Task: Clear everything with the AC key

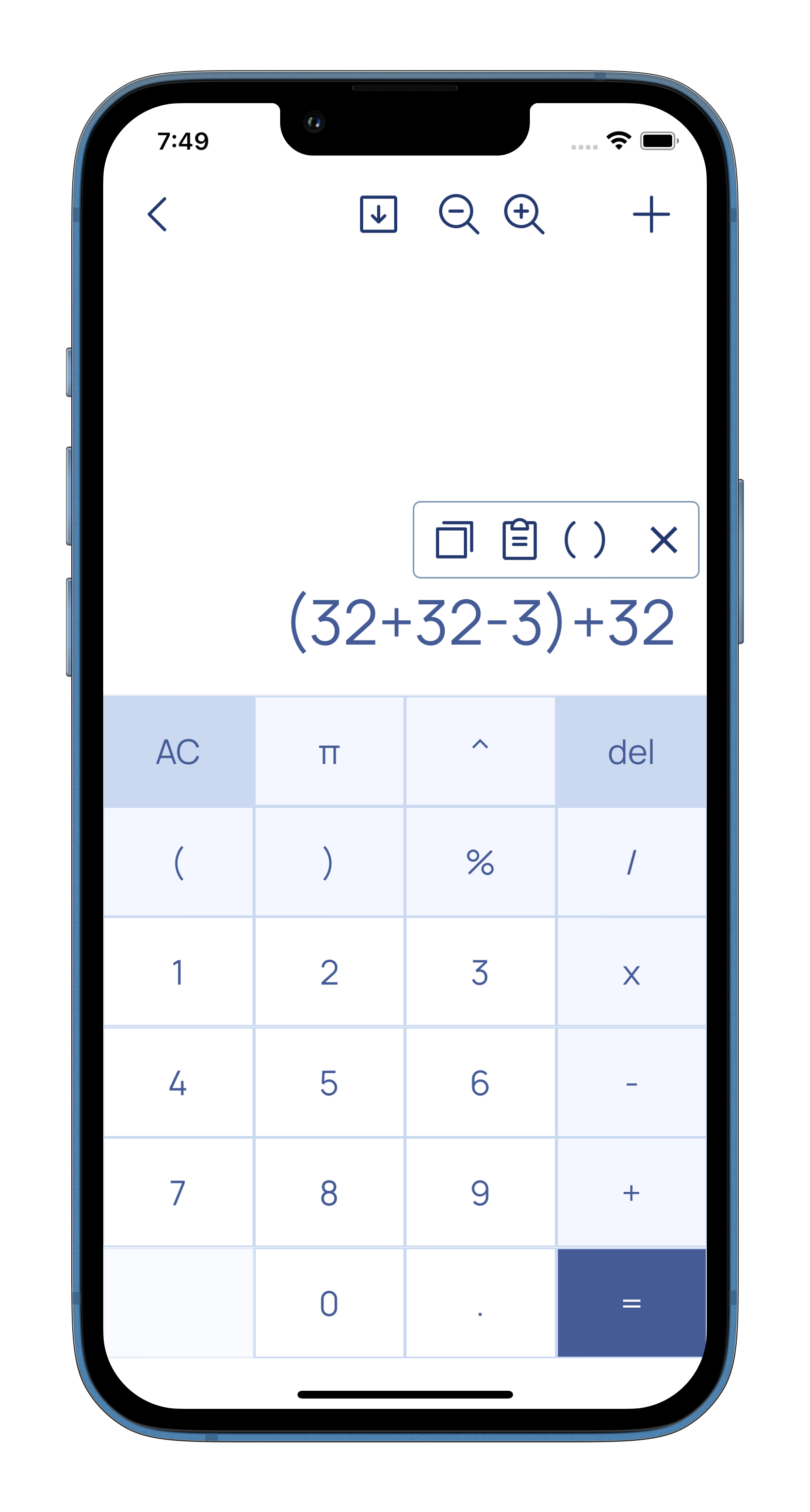Action: tap(179, 752)
